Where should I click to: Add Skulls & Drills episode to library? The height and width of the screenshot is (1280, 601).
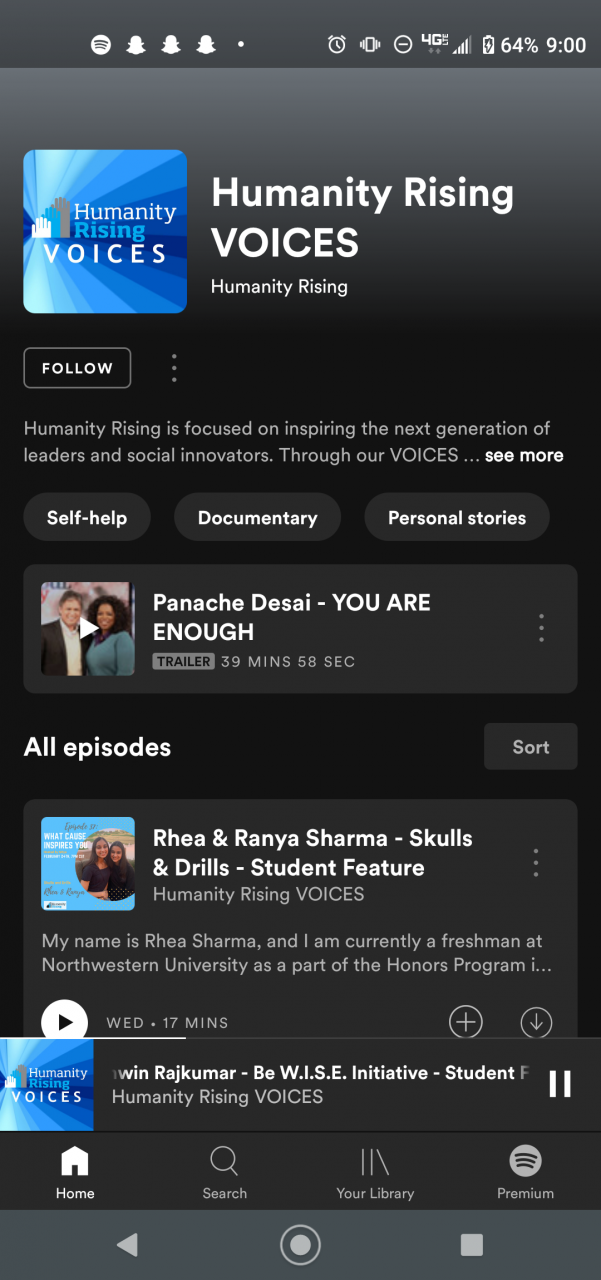(466, 1022)
